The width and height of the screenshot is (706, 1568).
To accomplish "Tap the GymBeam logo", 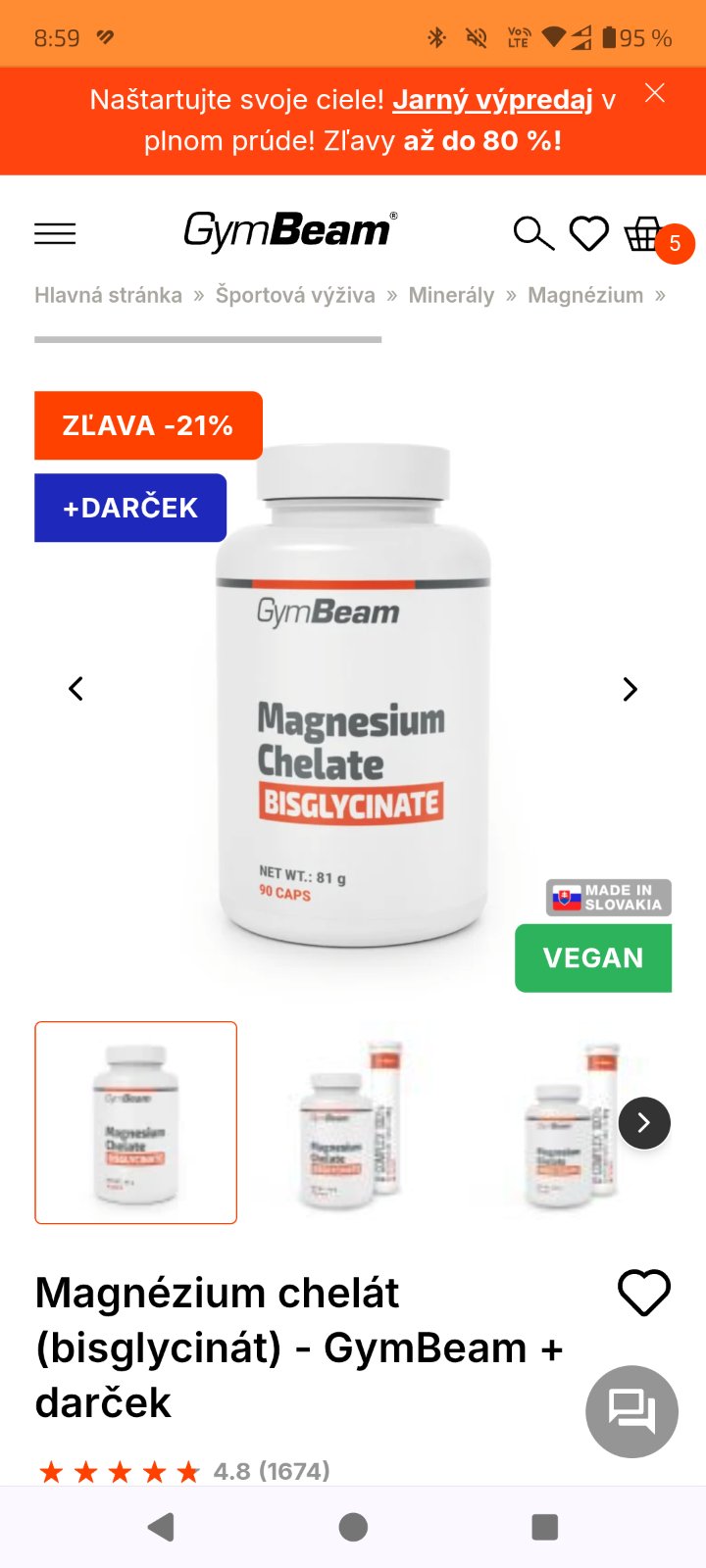I will (x=291, y=232).
